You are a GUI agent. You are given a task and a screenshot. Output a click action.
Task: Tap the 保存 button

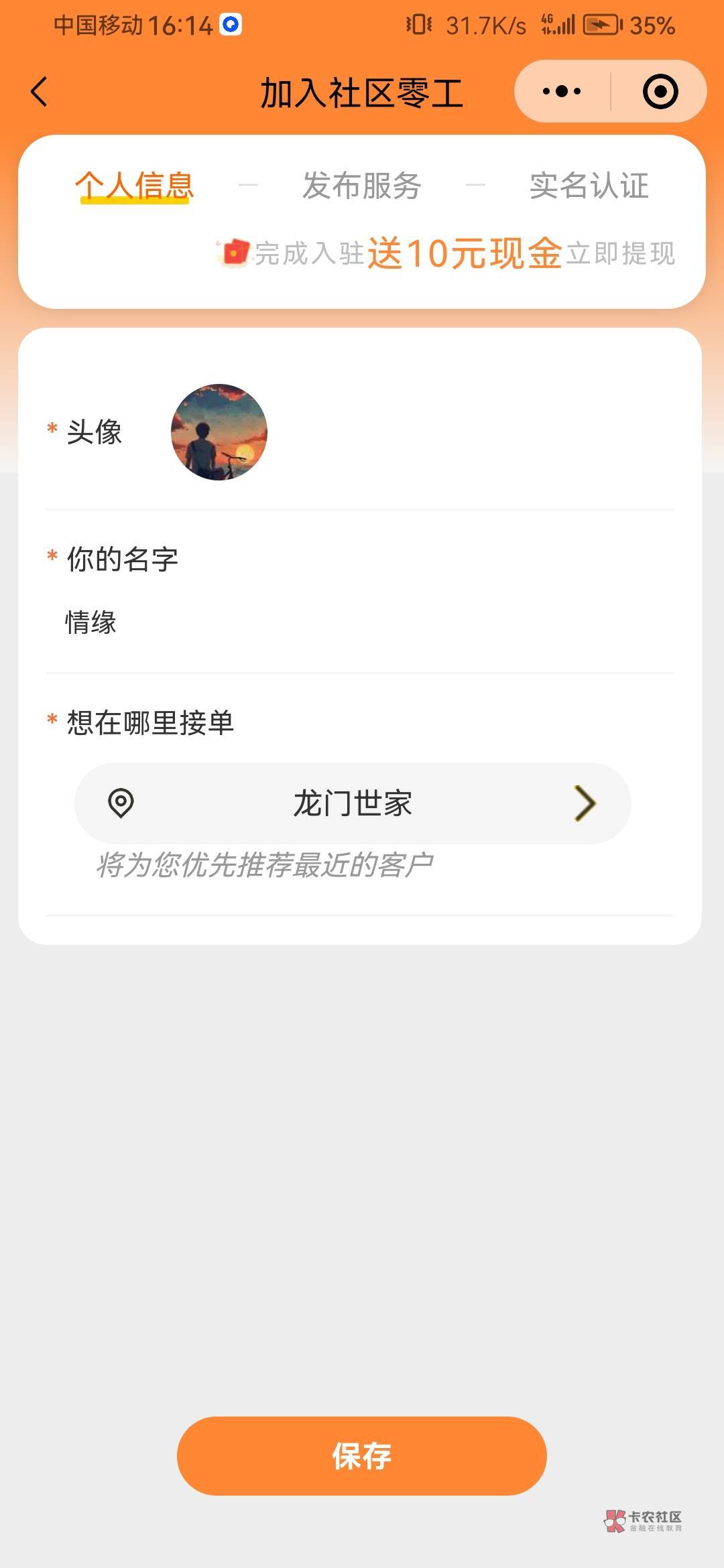pyautogui.click(x=362, y=1455)
